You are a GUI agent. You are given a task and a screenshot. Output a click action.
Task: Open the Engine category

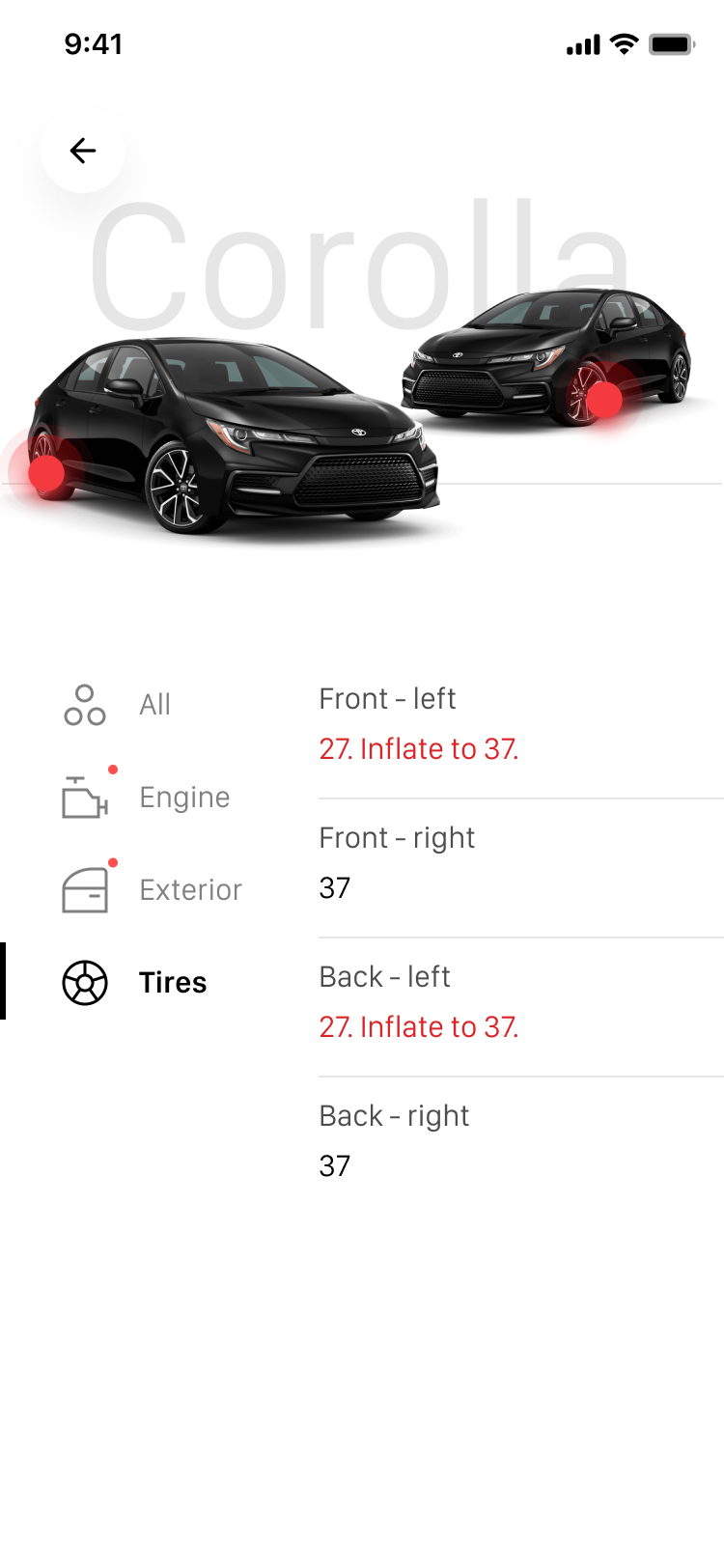pos(147,798)
